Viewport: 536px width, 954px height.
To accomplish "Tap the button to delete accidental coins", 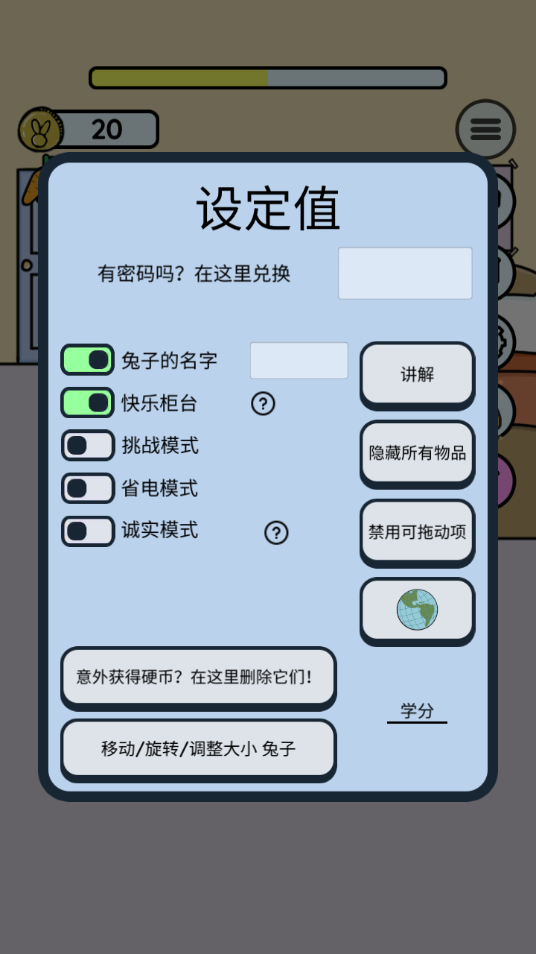I will 198,678.
